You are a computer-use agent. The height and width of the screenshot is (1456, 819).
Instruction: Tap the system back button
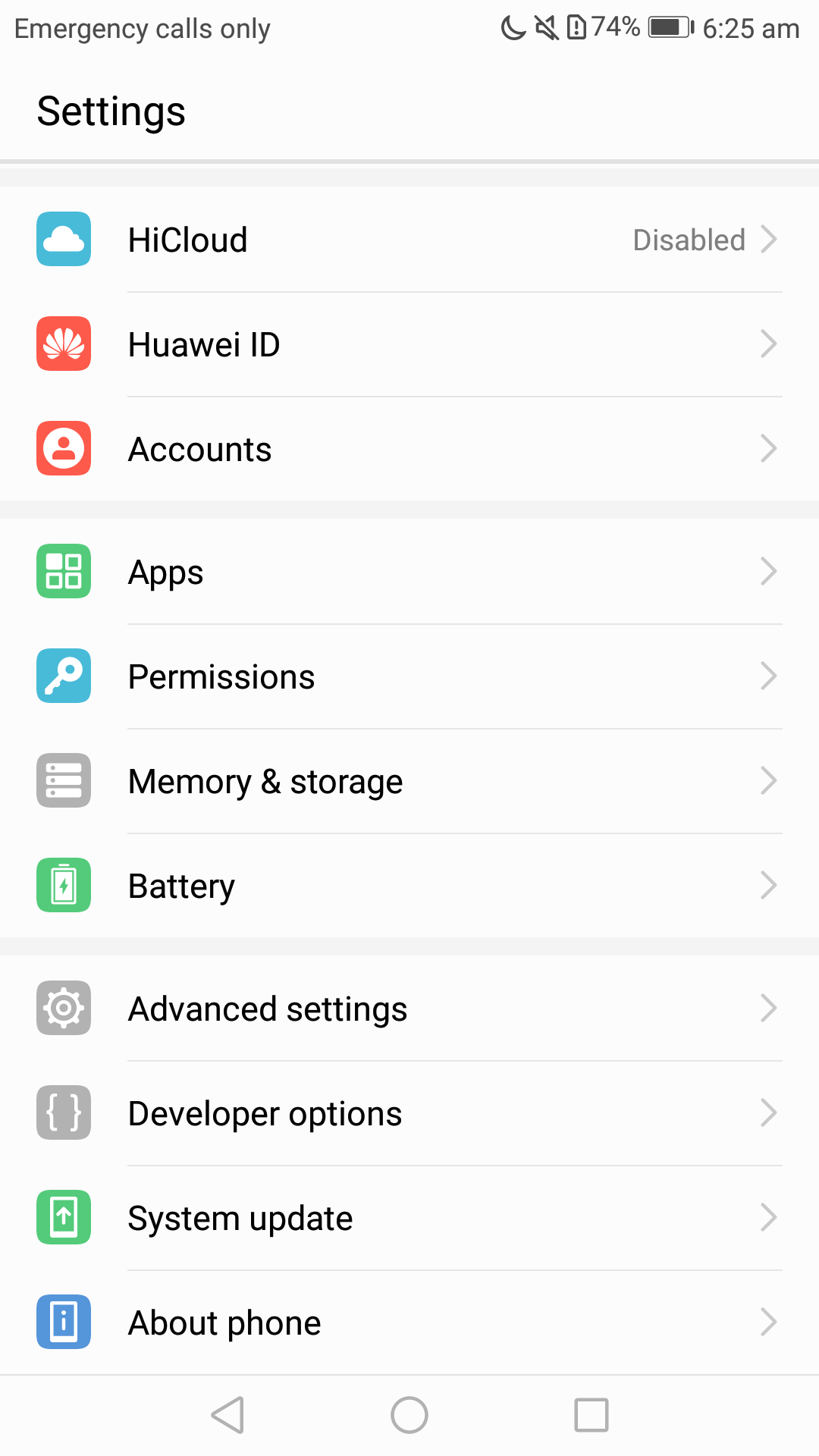[x=227, y=1415]
